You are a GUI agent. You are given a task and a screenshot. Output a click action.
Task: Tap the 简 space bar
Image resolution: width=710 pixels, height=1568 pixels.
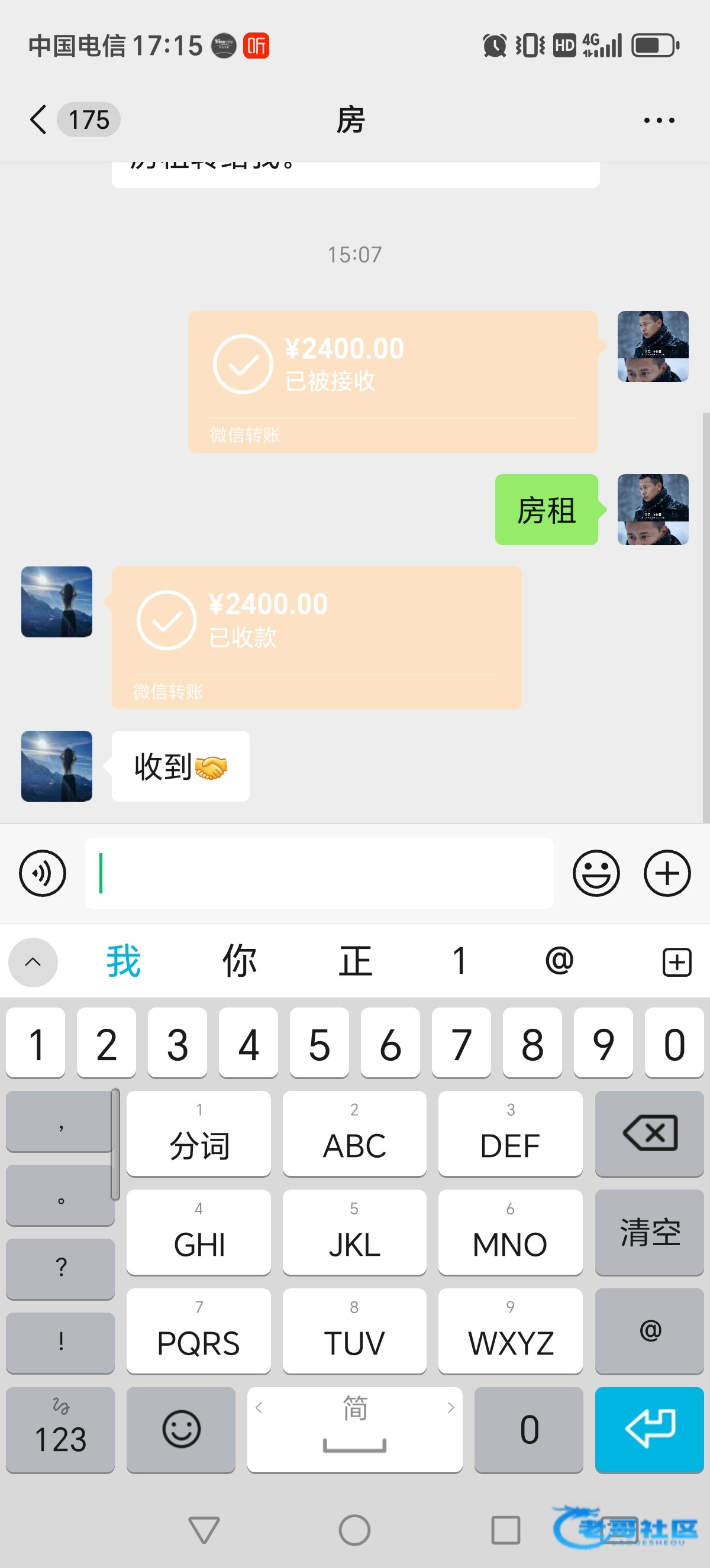354,1429
